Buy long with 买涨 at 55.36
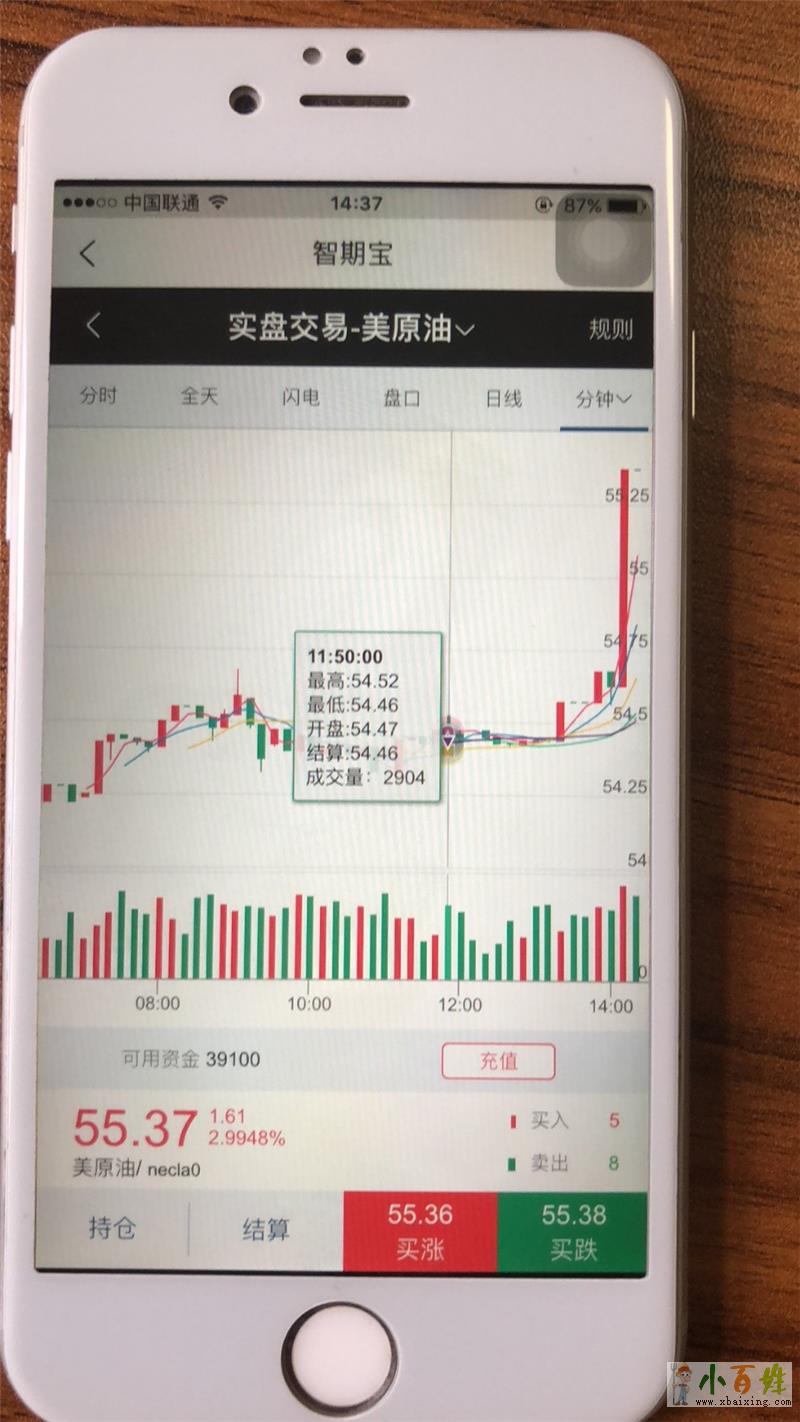The width and height of the screenshot is (800, 1422). [x=420, y=1231]
